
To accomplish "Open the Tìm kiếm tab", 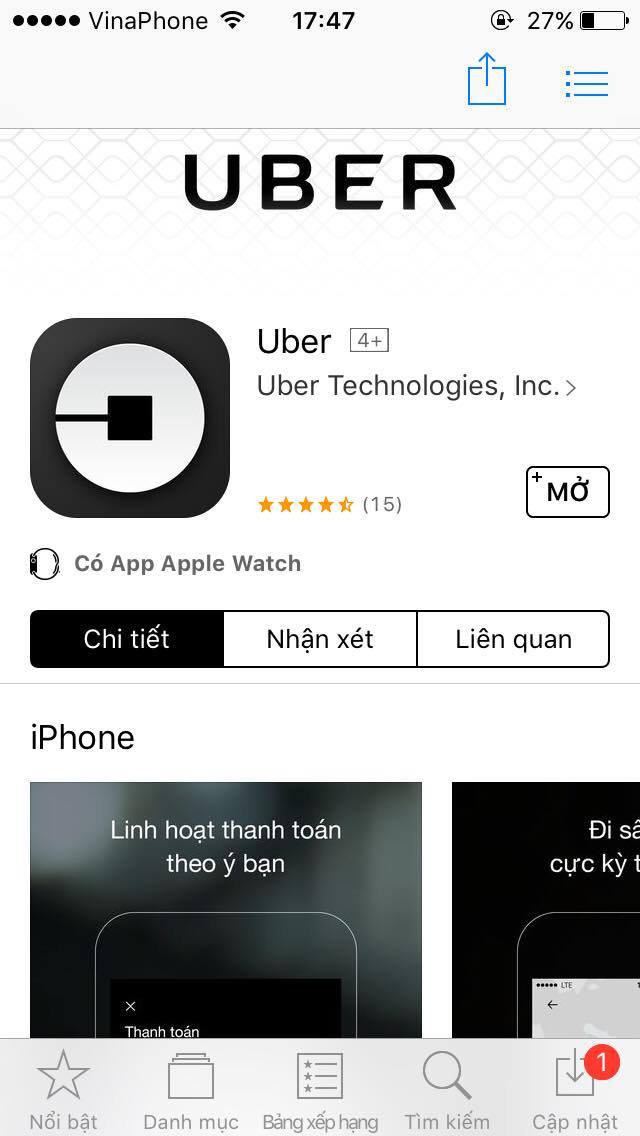I will point(447,1091).
